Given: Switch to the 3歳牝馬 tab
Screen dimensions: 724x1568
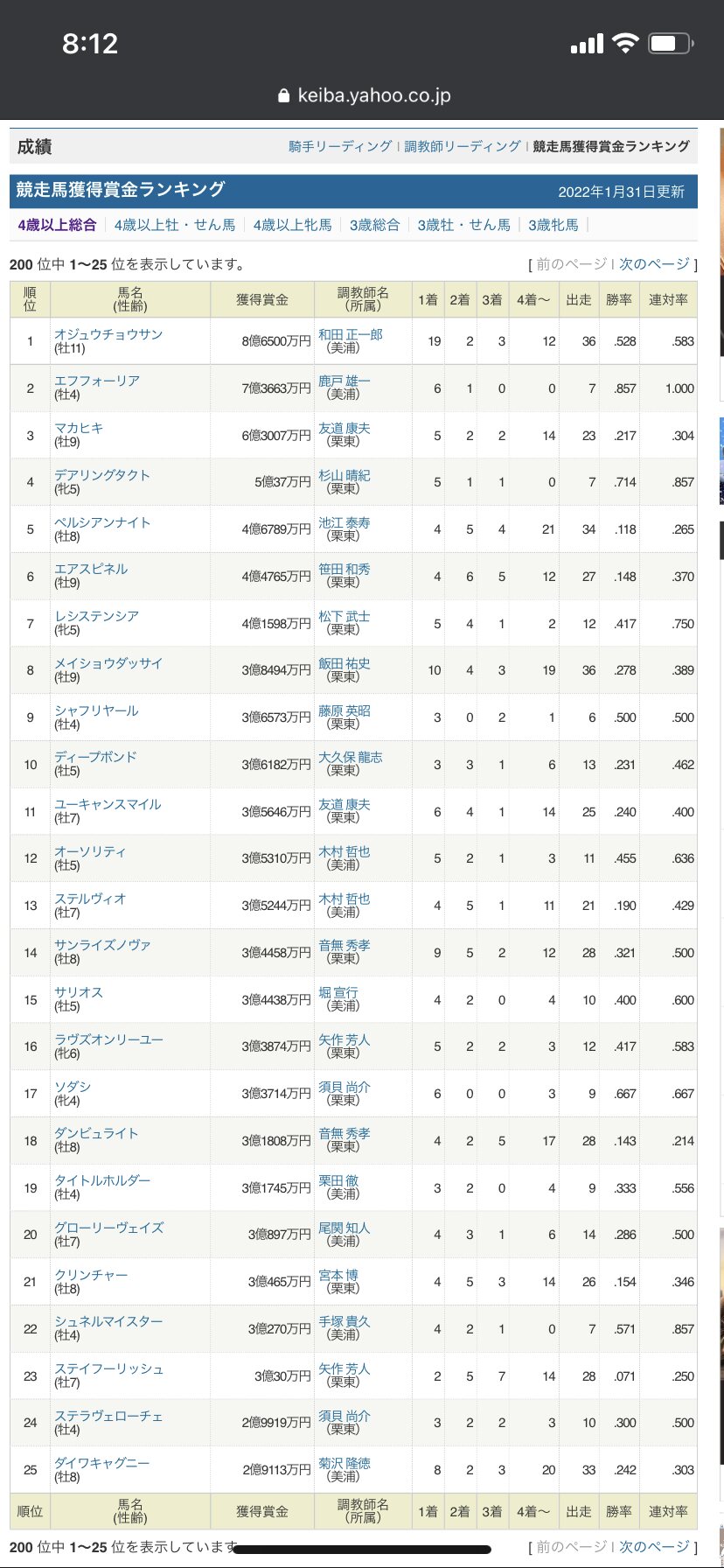Looking at the screenshot, I should tap(553, 225).
